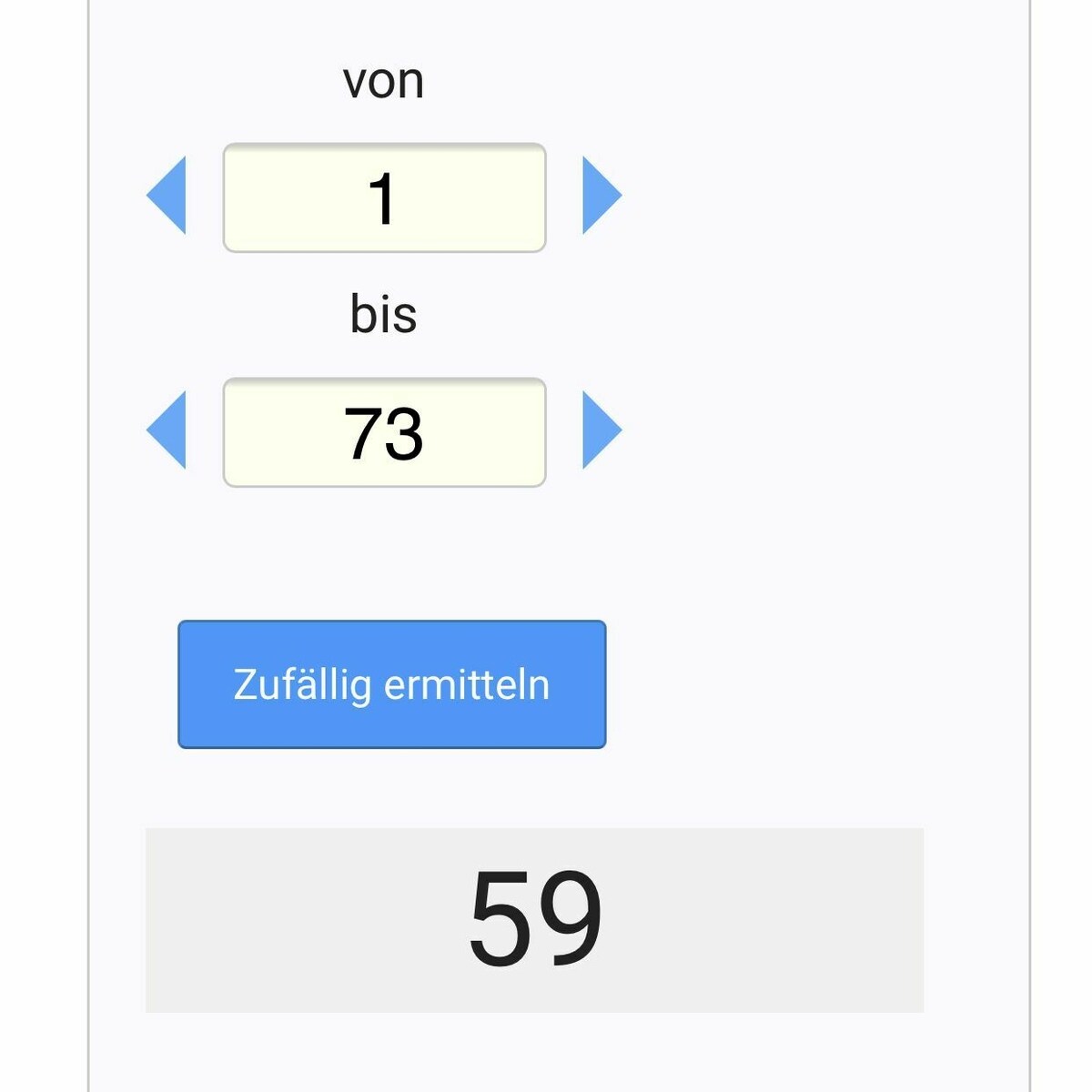The height and width of the screenshot is (1092, 1092).
Task: Decrease the 'bis' value with left arrow
Action: (168, 430)
